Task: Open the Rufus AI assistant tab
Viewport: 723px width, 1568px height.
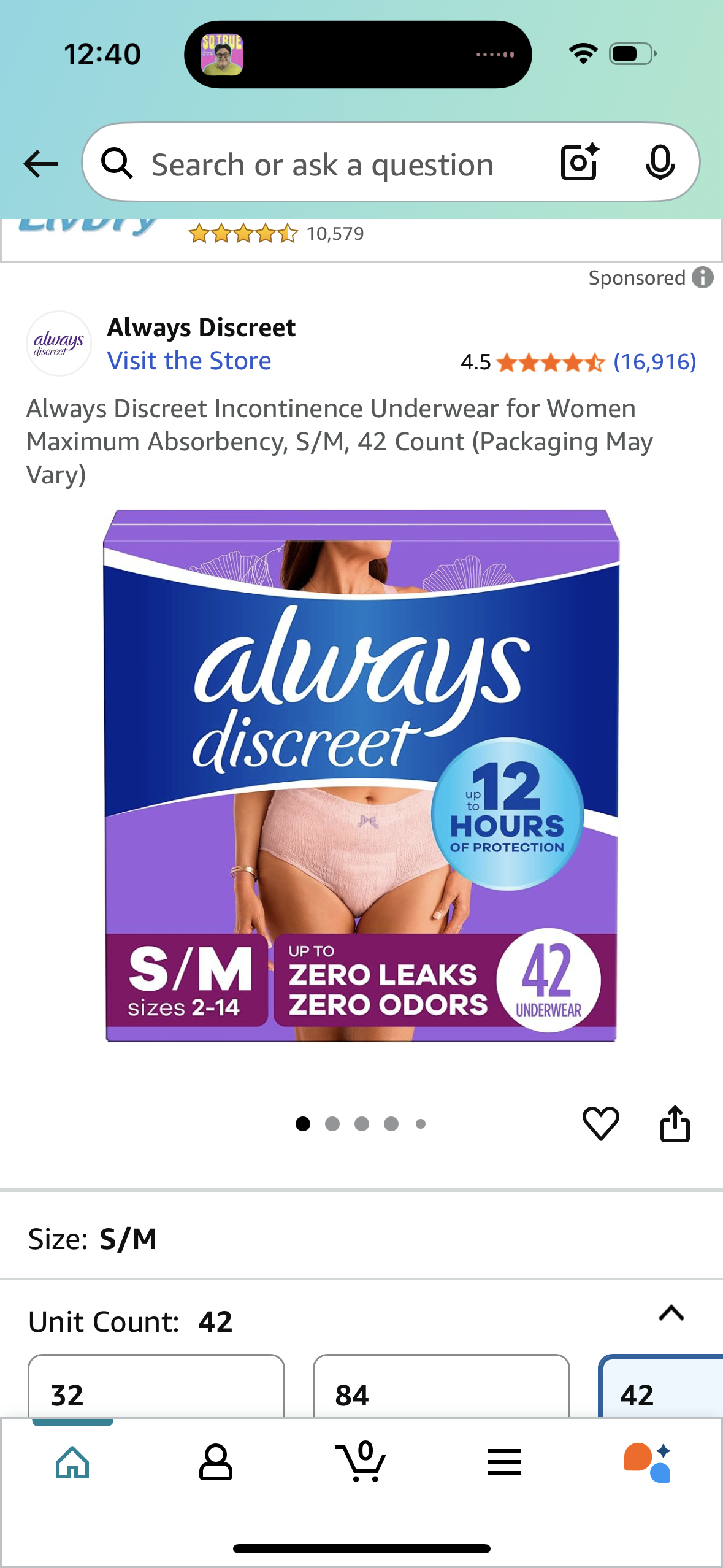Action: 648,1462
